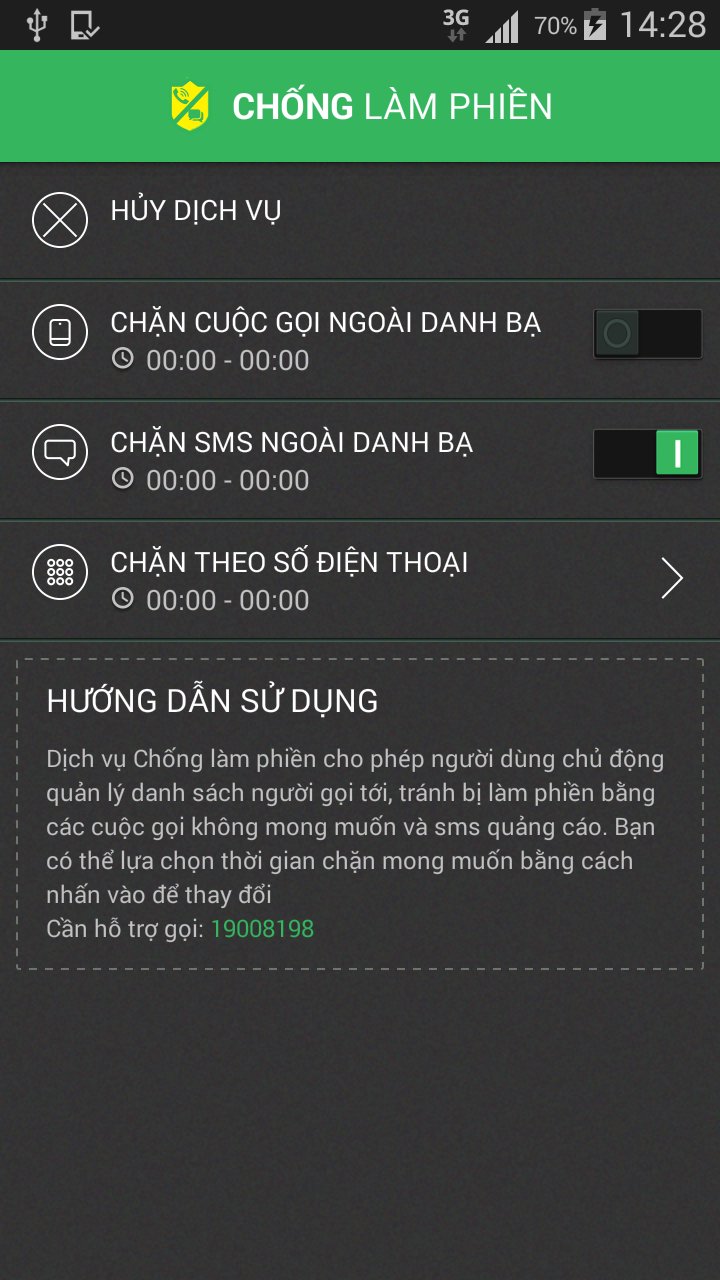The width and height of the screenshot is (720, 1280).
Task: Change the time range under CHẶN CUỘC GỌI
Action: click(x=210, y=360)
